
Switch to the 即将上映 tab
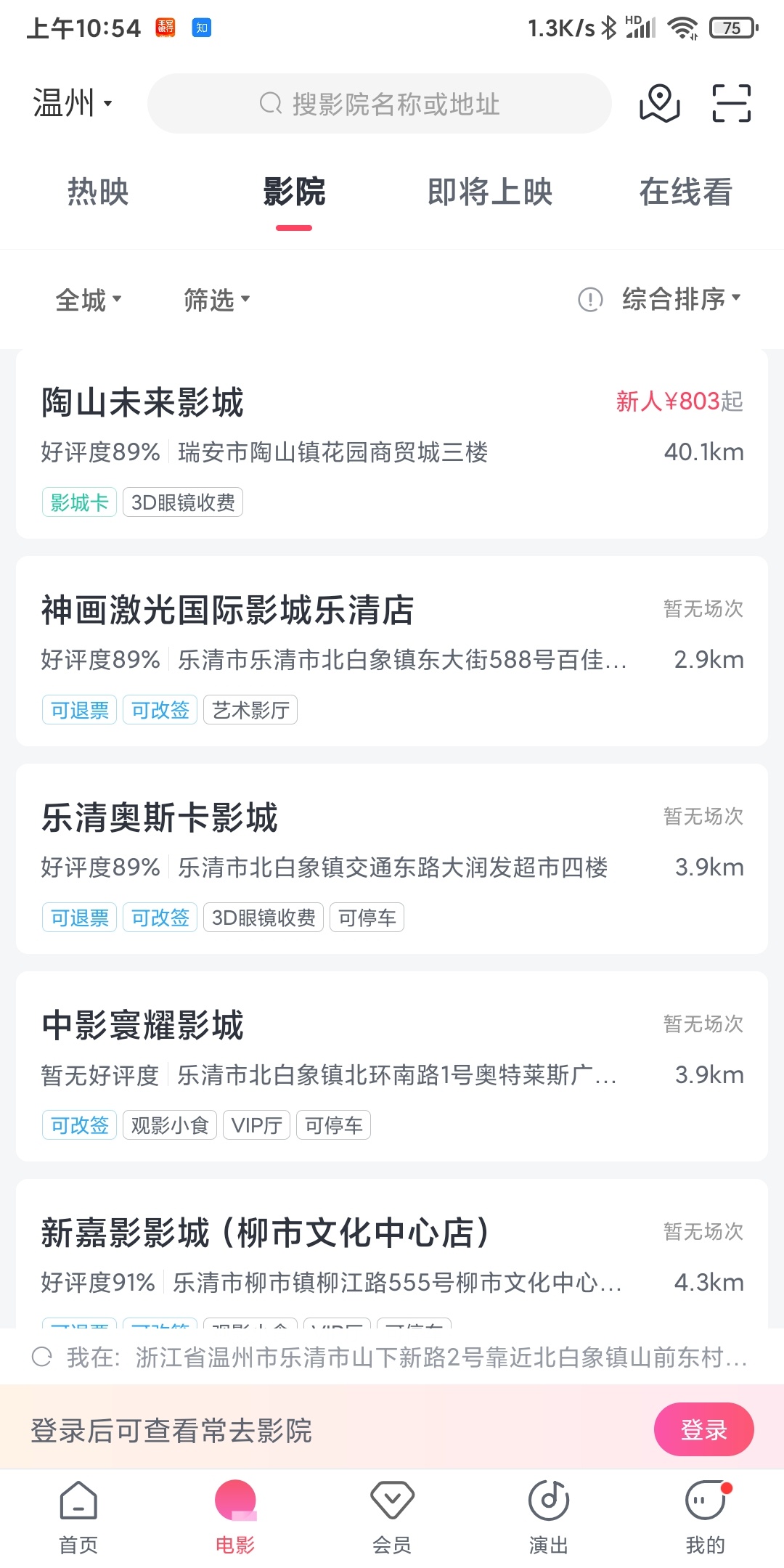[490, 192]
